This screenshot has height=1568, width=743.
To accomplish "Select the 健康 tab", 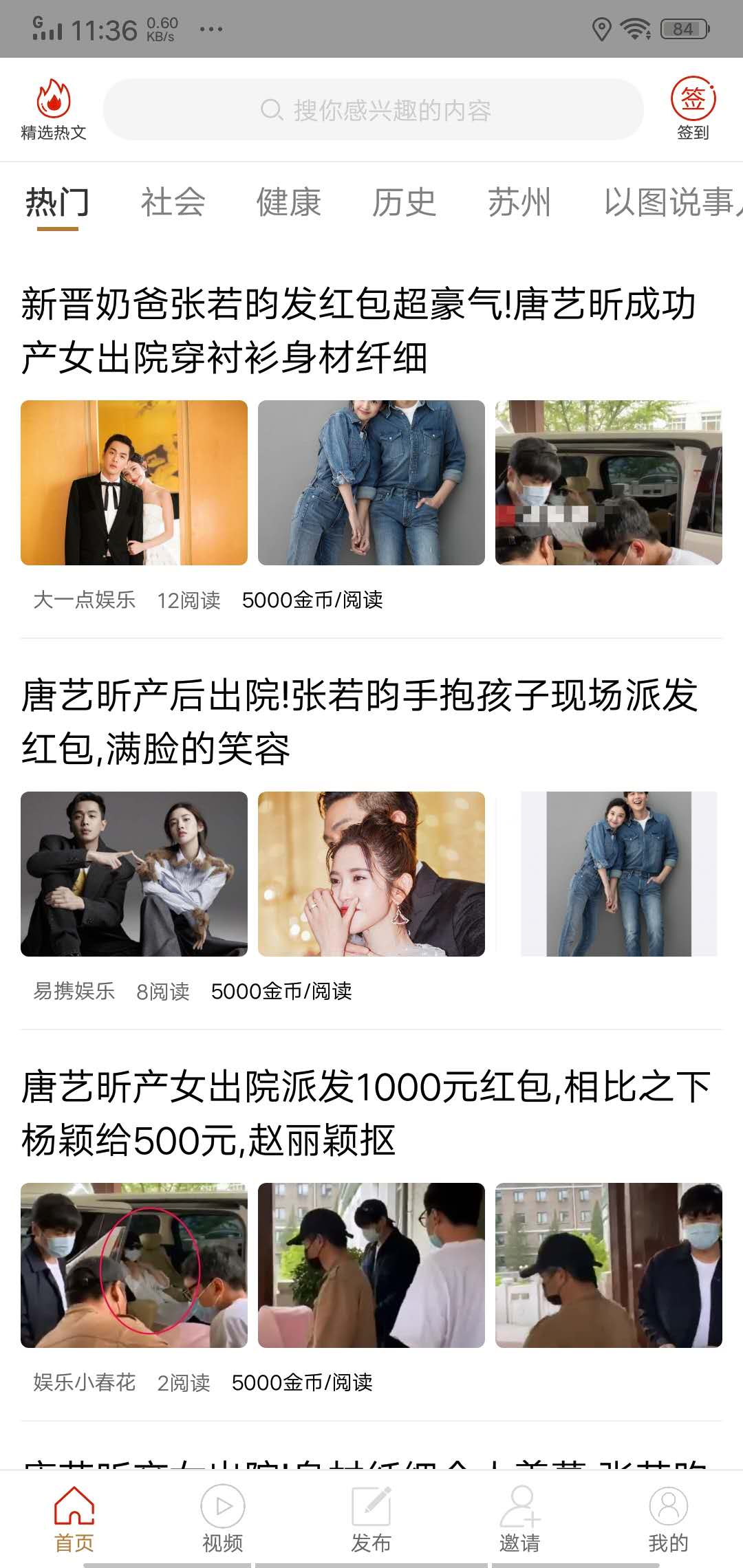I will [288, 203].
